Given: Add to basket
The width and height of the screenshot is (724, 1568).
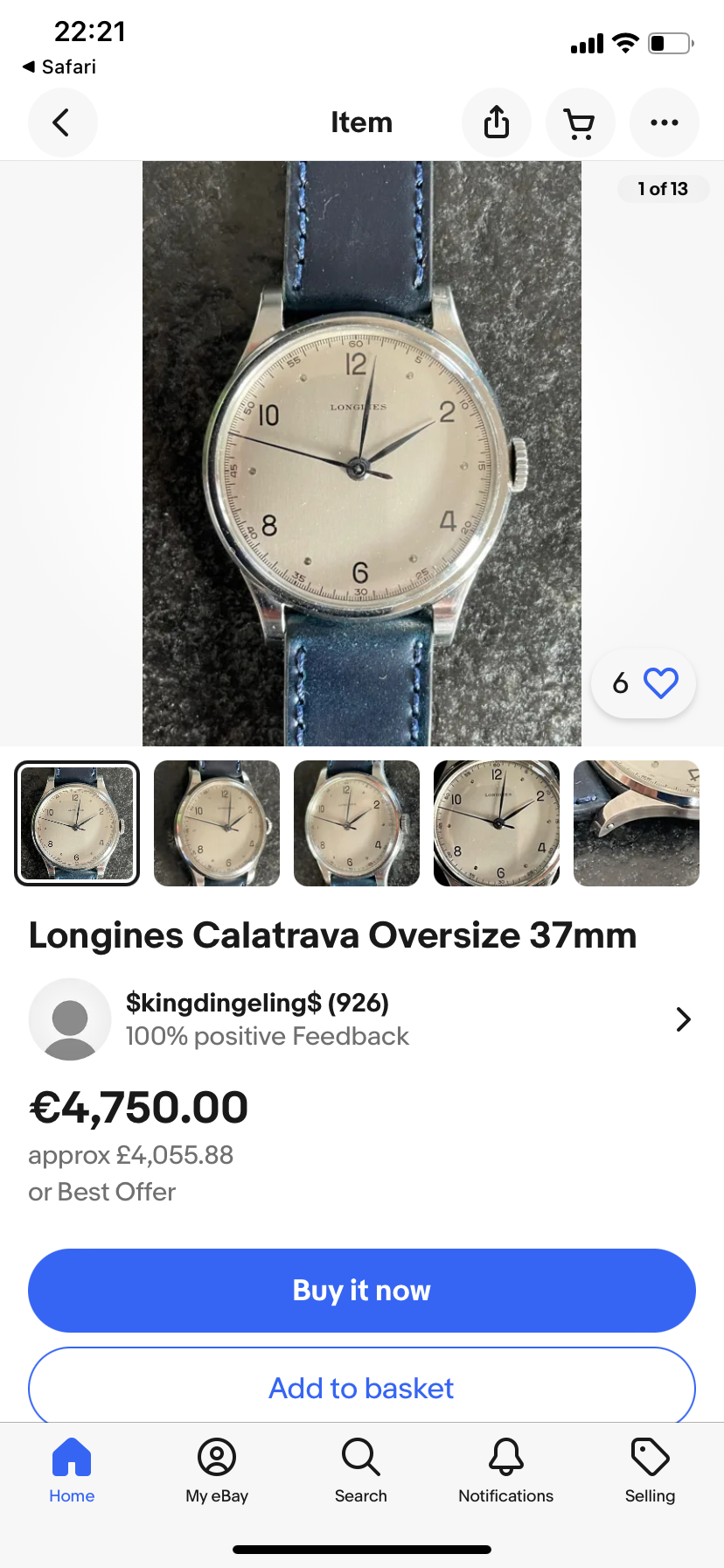Looking at the screenshot, I should point(361,1387).
